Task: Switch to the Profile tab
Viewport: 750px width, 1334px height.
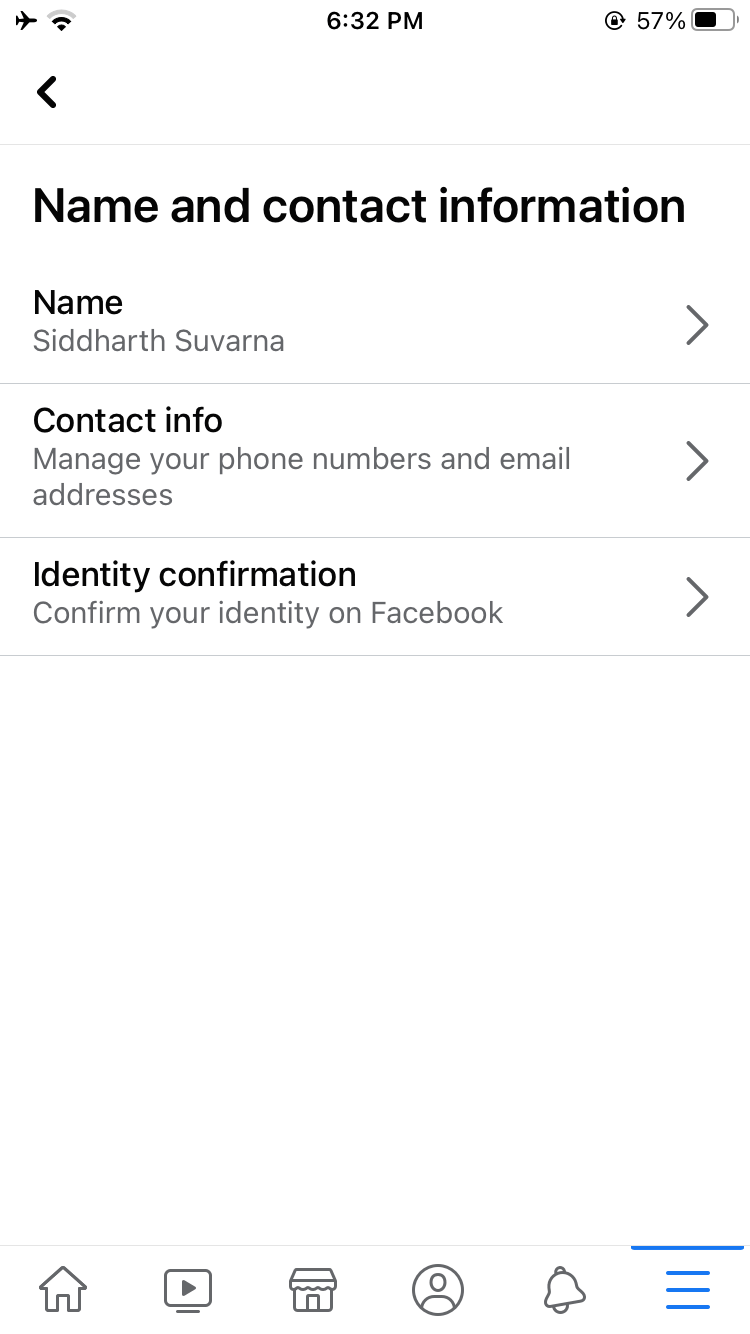Action: pyautogui.click(x=438, y=1289)
